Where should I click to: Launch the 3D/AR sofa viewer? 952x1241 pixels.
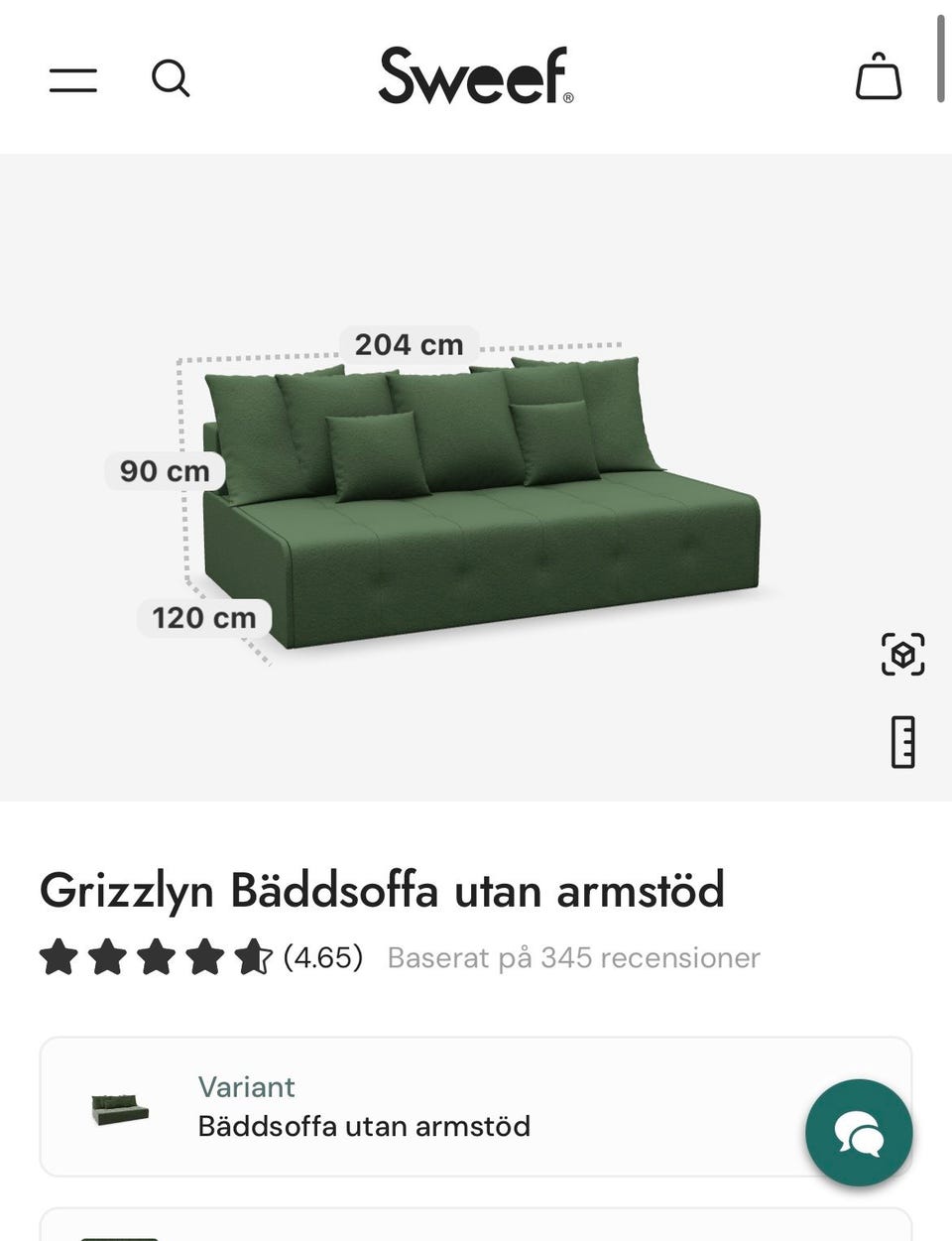click(x=901, y=653)
